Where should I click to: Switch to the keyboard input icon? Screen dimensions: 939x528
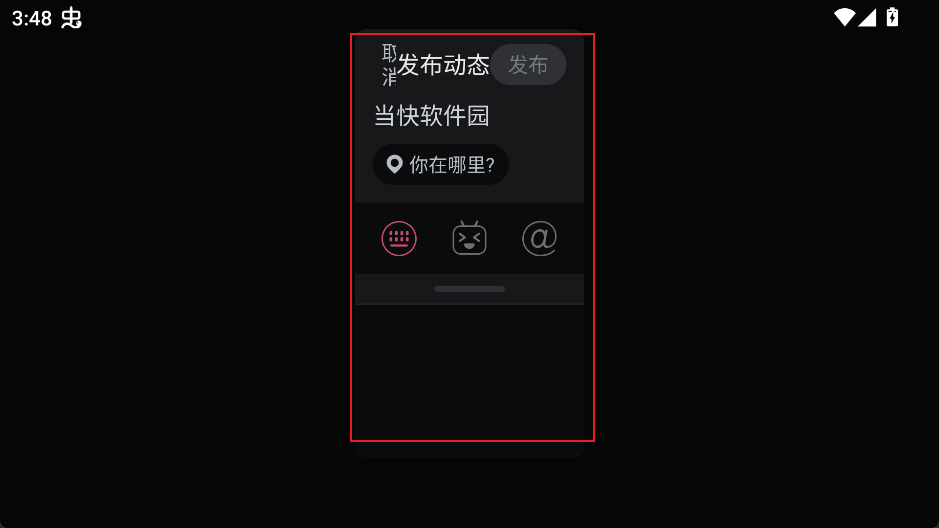point(399,238)
